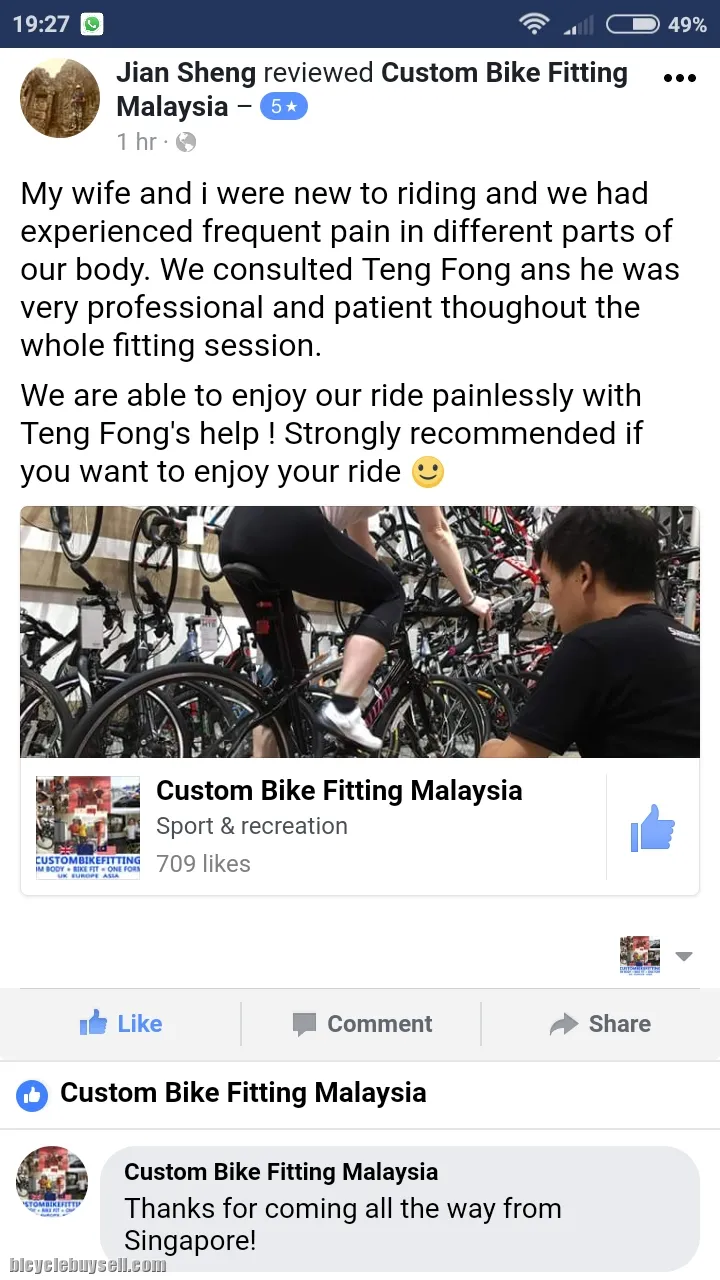Comment on this review
This screenshot has height=1280, width=720.
pyautogui.click(x=361, y=1023)
